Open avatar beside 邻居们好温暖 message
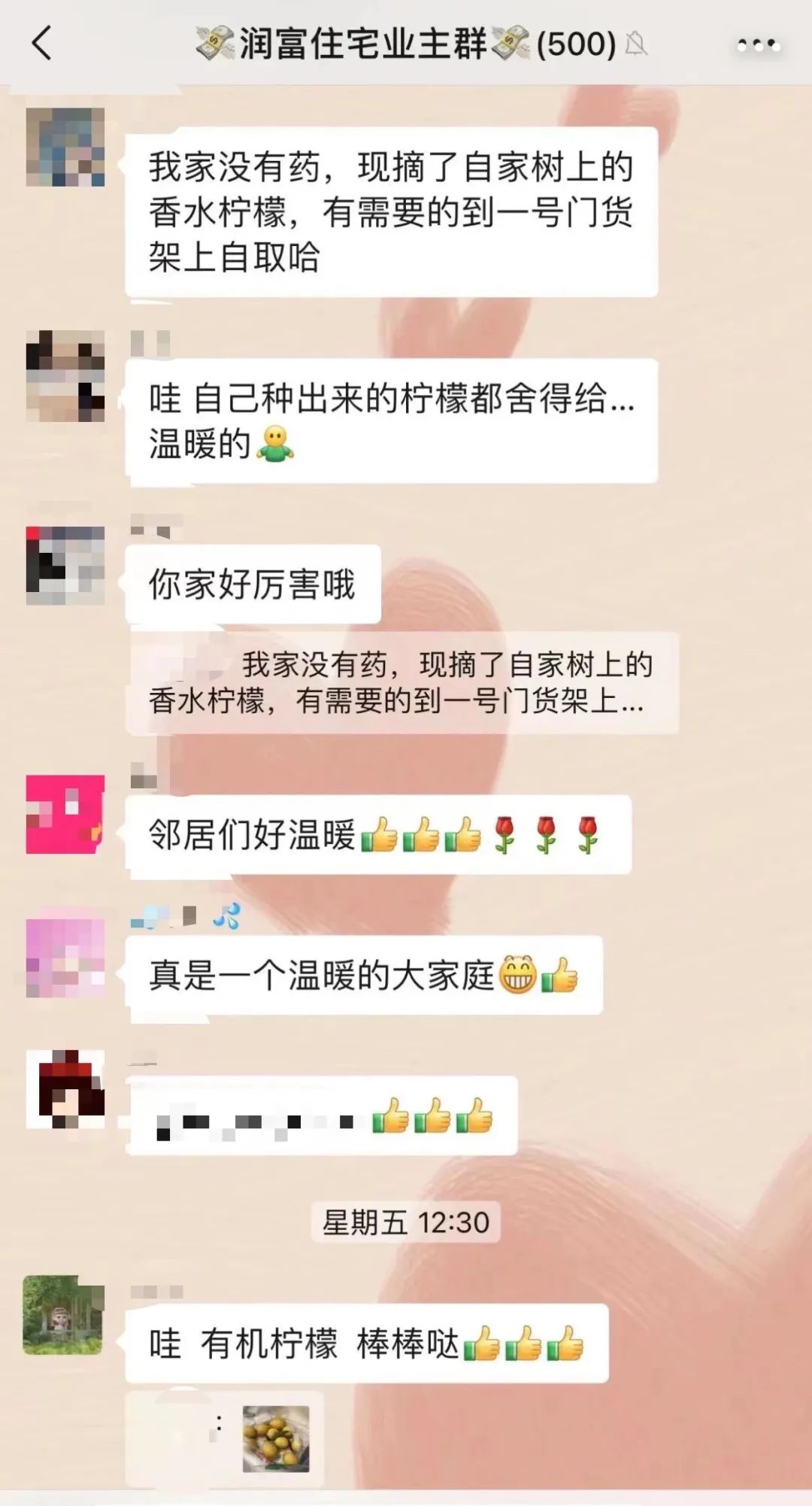Image resolution: width=812 pixels, height=1506 pixels. (x=65, y=814)
